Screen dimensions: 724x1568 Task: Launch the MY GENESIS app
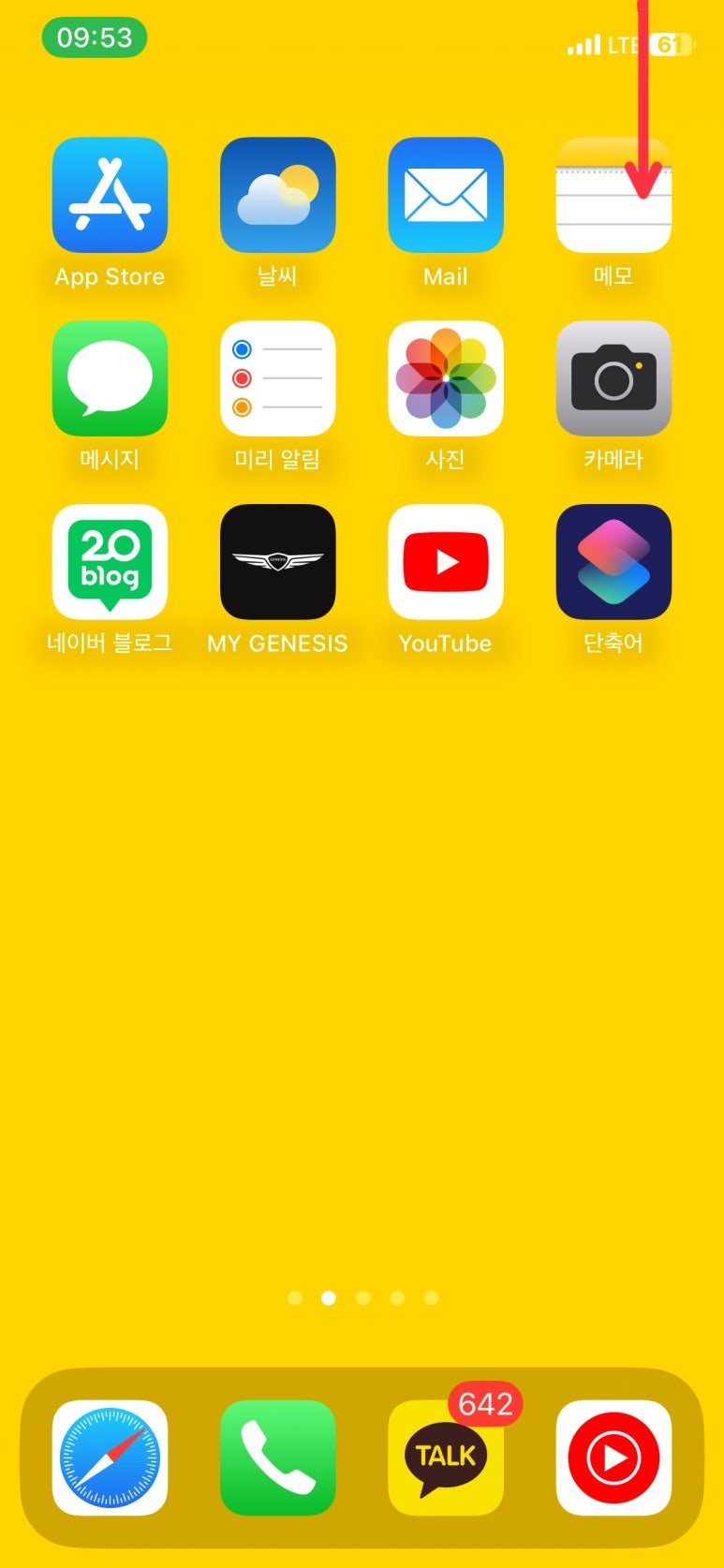coord(277,561)
